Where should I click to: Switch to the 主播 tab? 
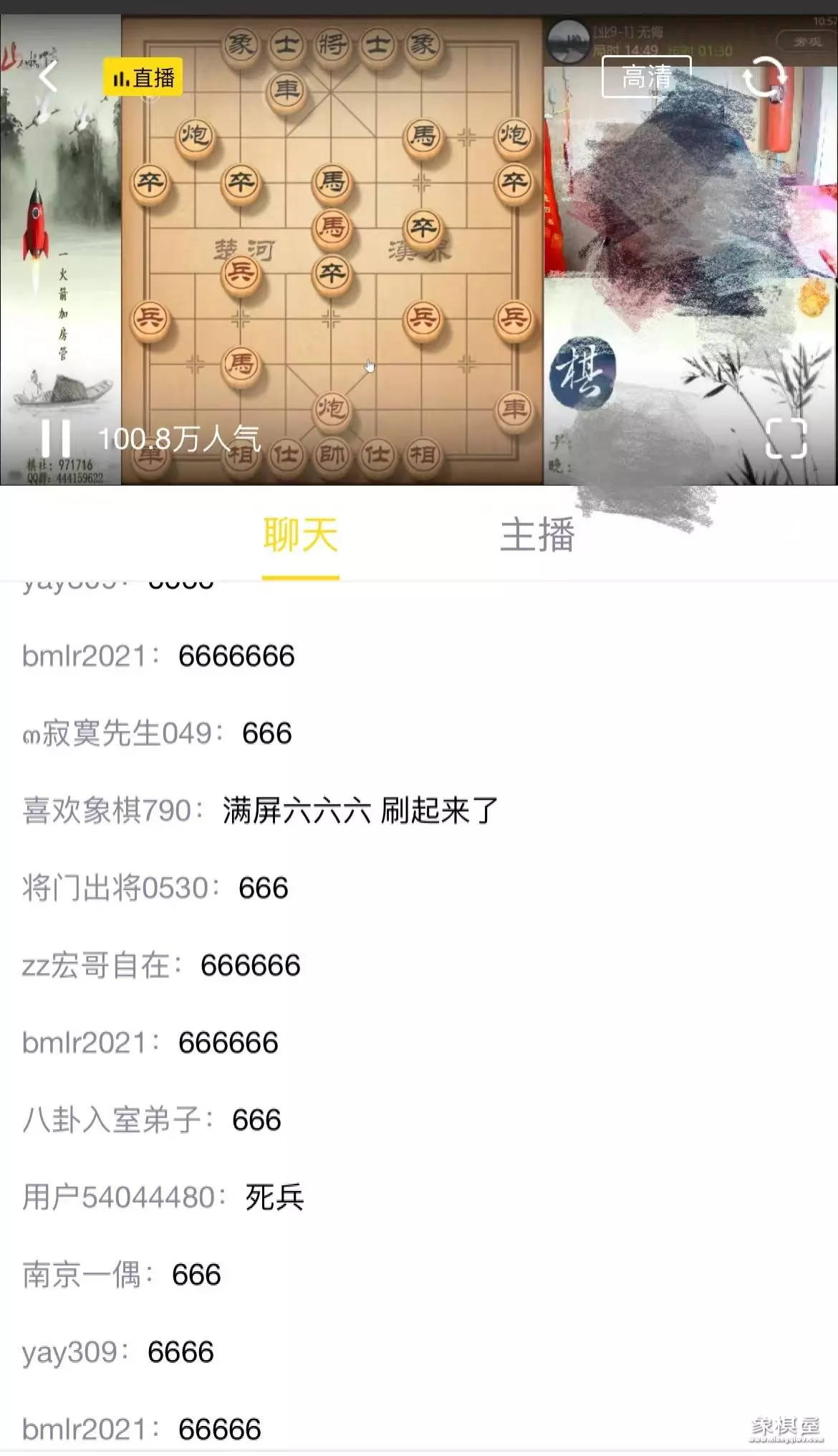[537, 535]
